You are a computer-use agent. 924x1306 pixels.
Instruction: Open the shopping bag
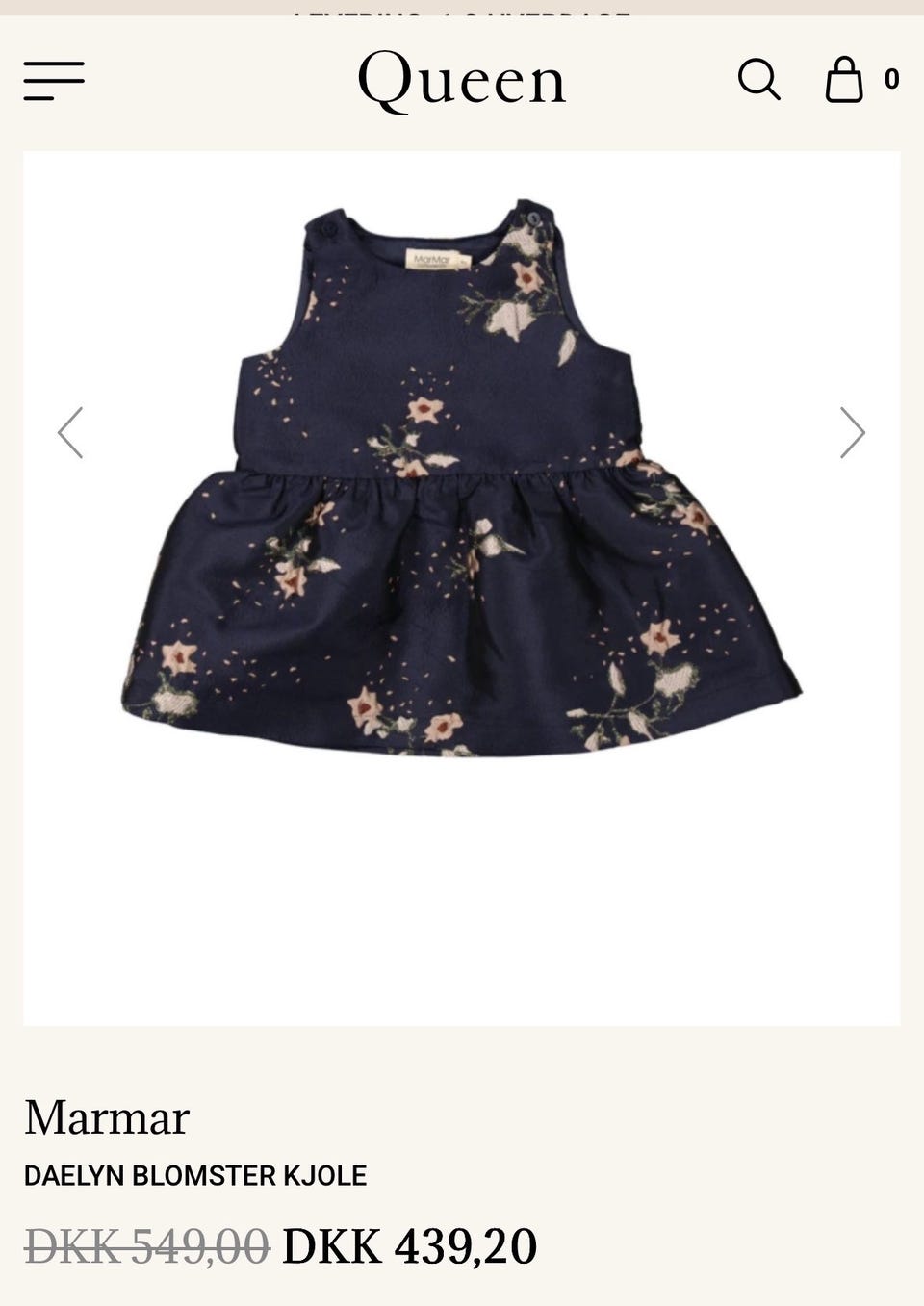tap(844, 79)
